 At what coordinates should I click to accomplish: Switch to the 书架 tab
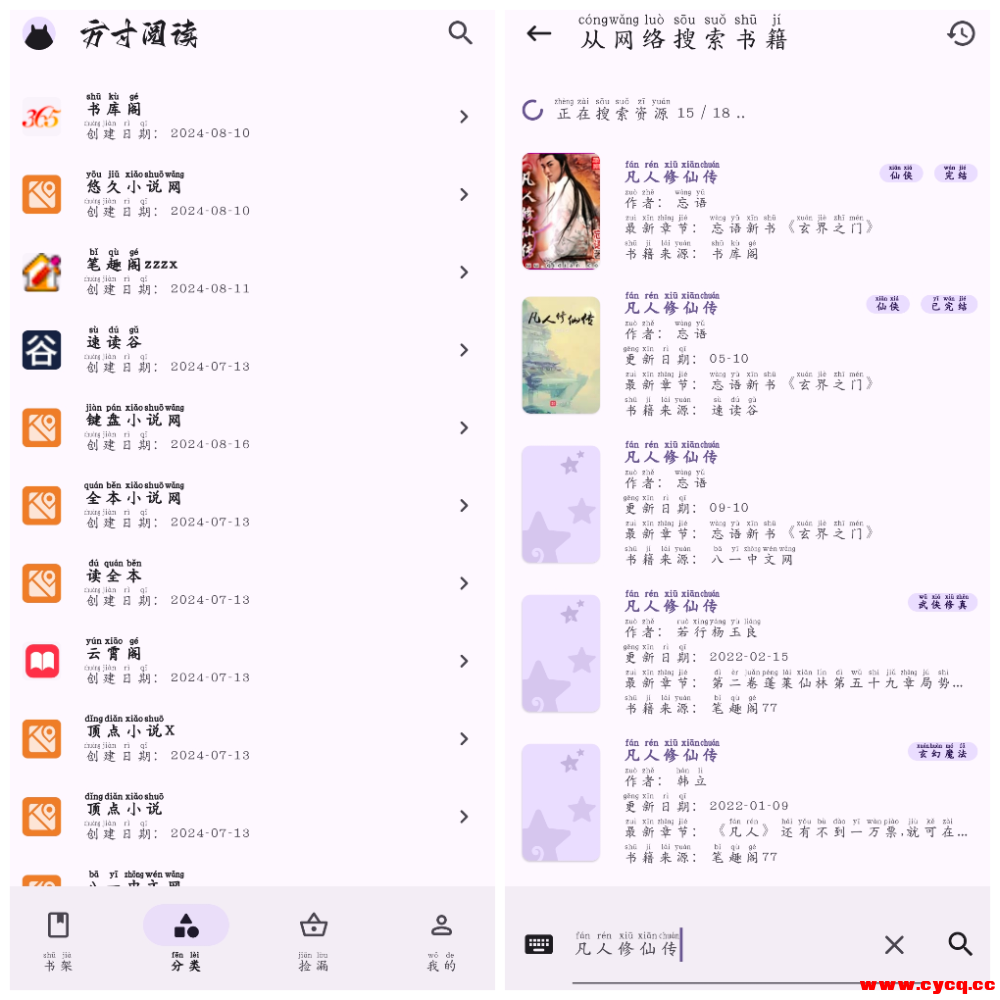pos(59,938)
